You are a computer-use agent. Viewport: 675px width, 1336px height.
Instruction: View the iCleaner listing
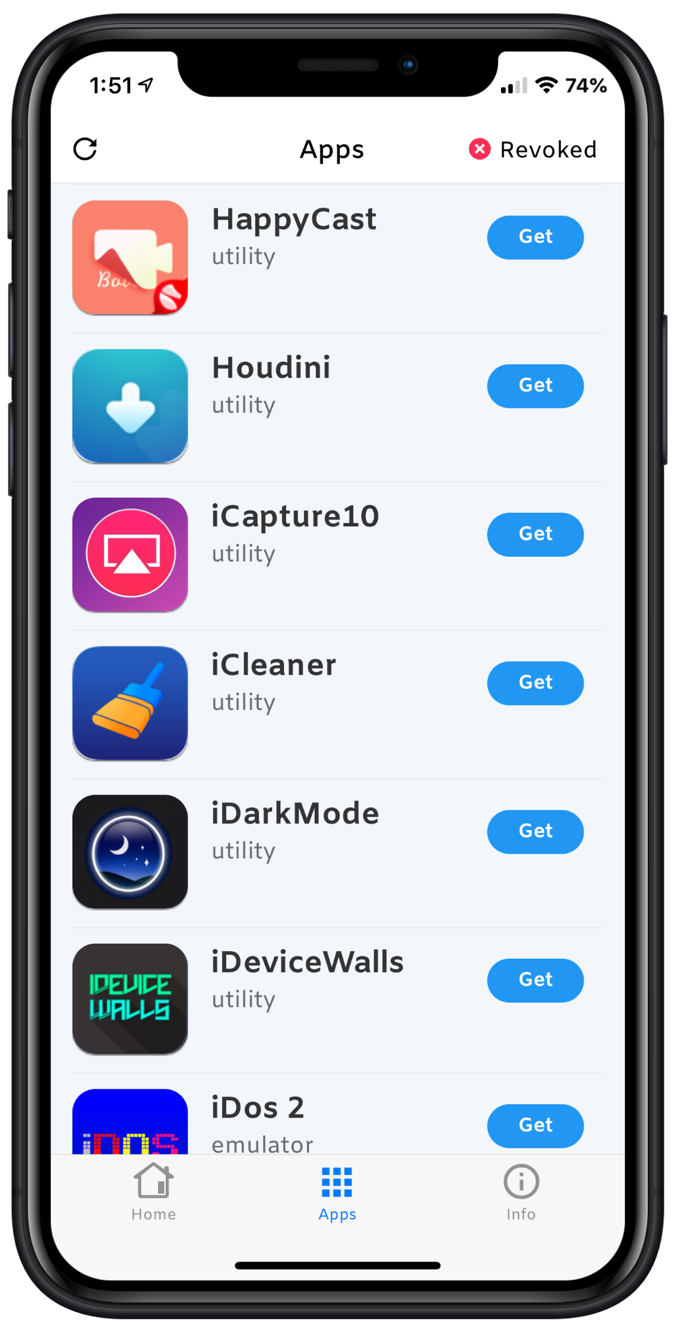point(273,681)
